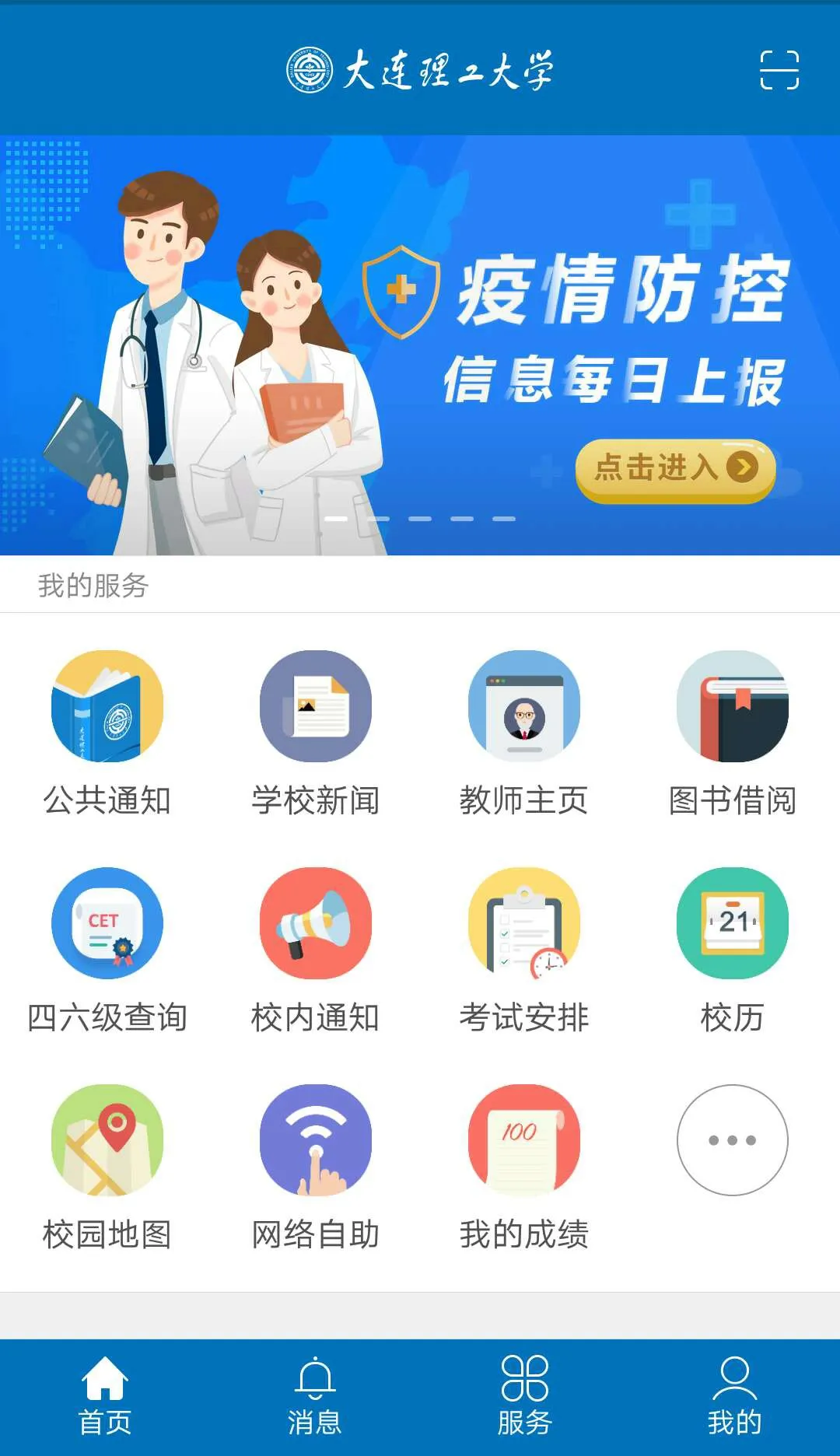
Task: Expand more services with the ellipsis circle
Action: click(732, 1139)
